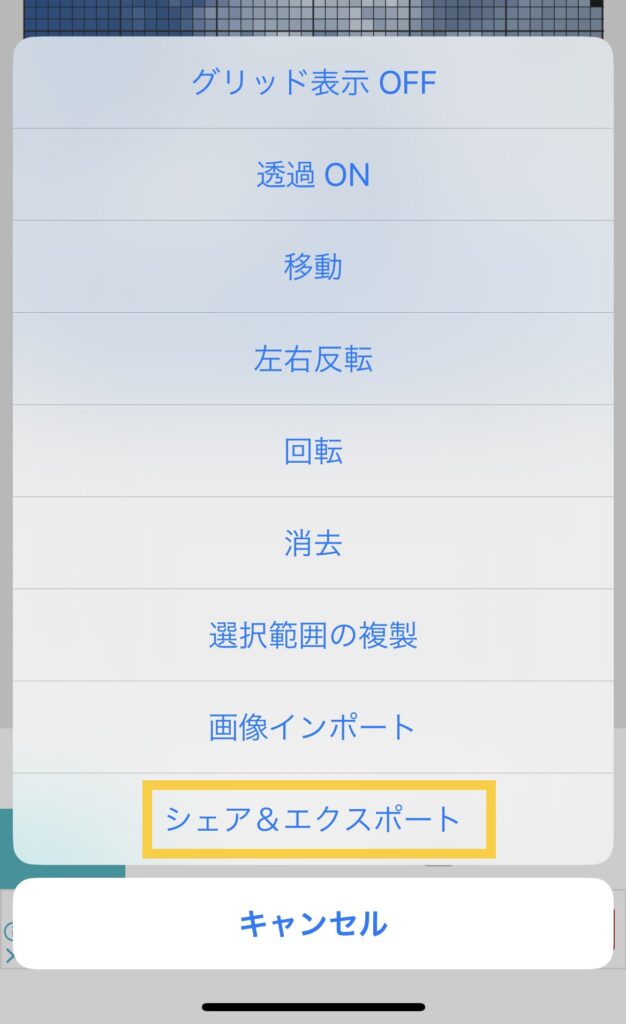626x1024 pixels.
Task: Turn grid display off (グリッド表示 OFF)
Action: pyautogui.click(x=313, y=83)
